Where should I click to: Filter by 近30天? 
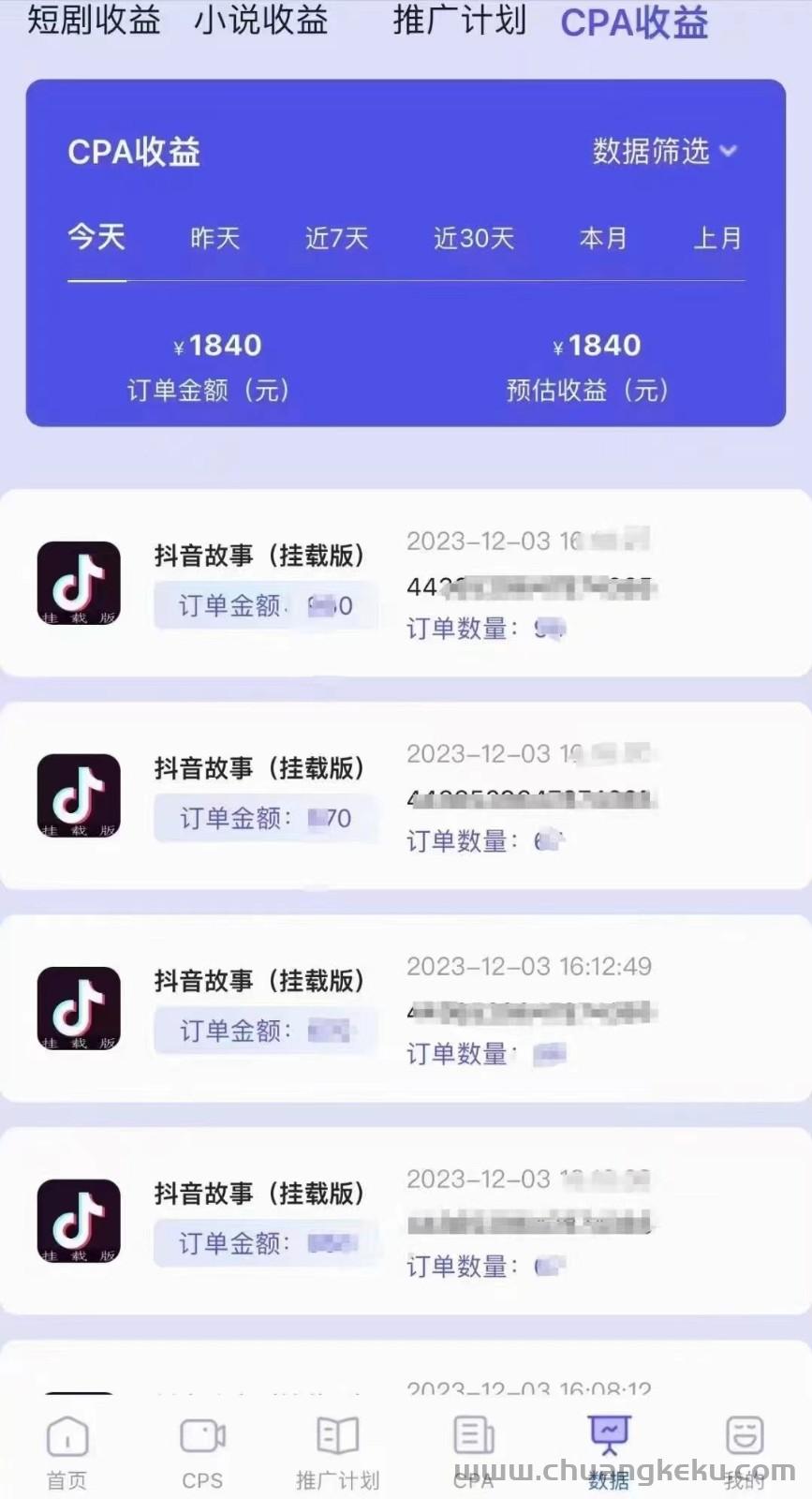(474, 238)
